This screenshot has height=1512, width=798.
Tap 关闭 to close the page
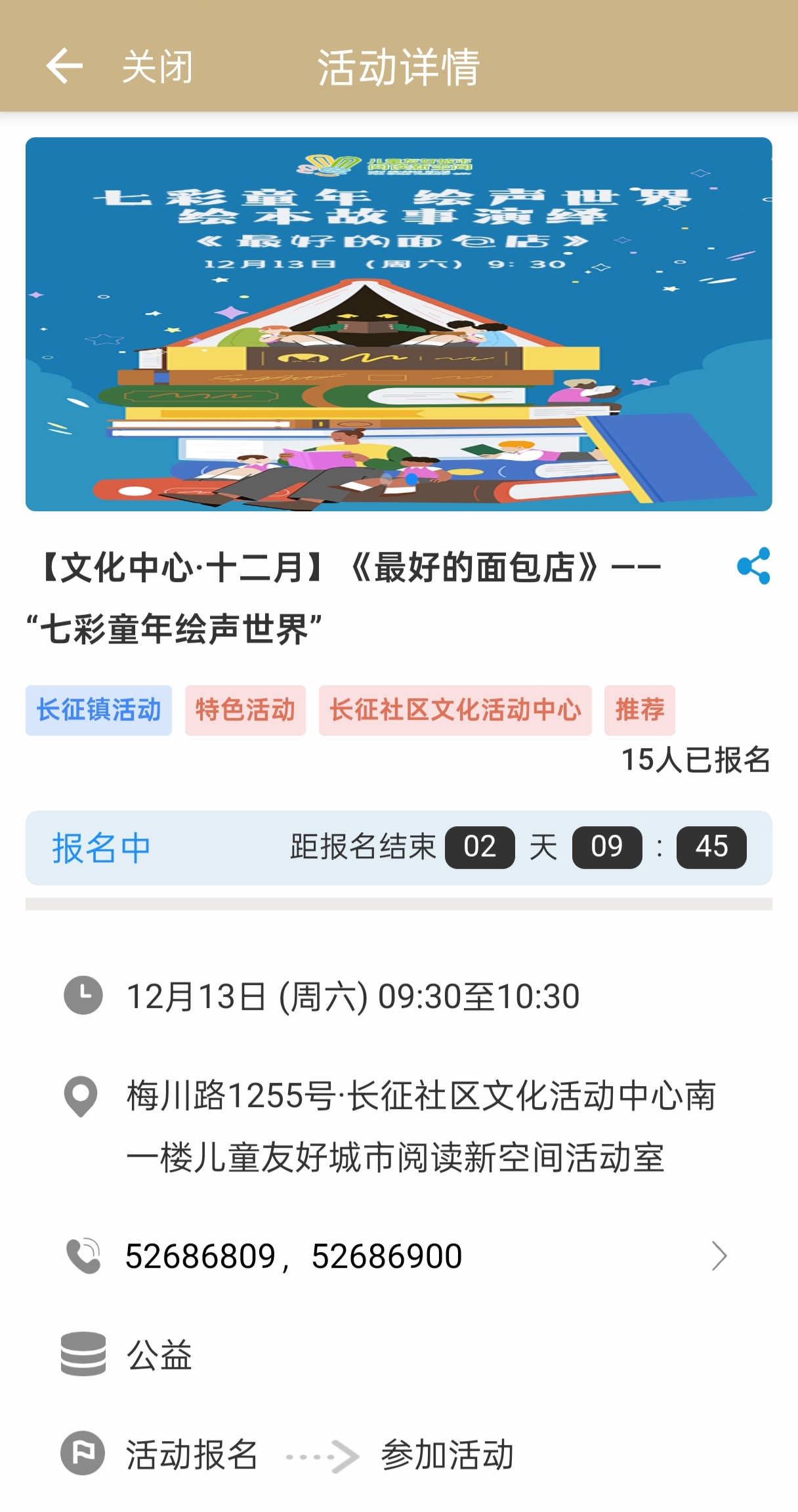pos(157,67)
